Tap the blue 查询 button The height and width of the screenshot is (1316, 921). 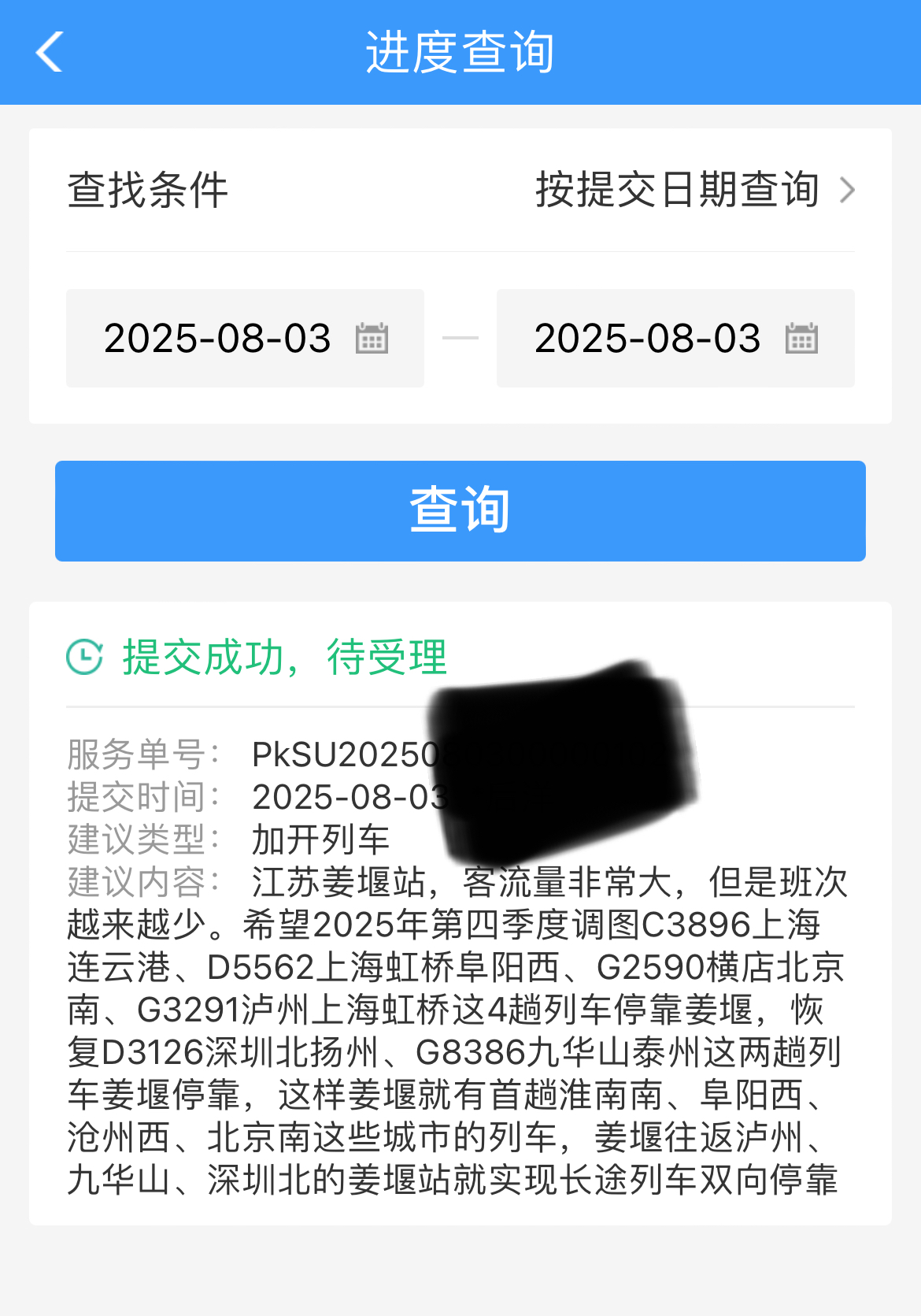460,510
